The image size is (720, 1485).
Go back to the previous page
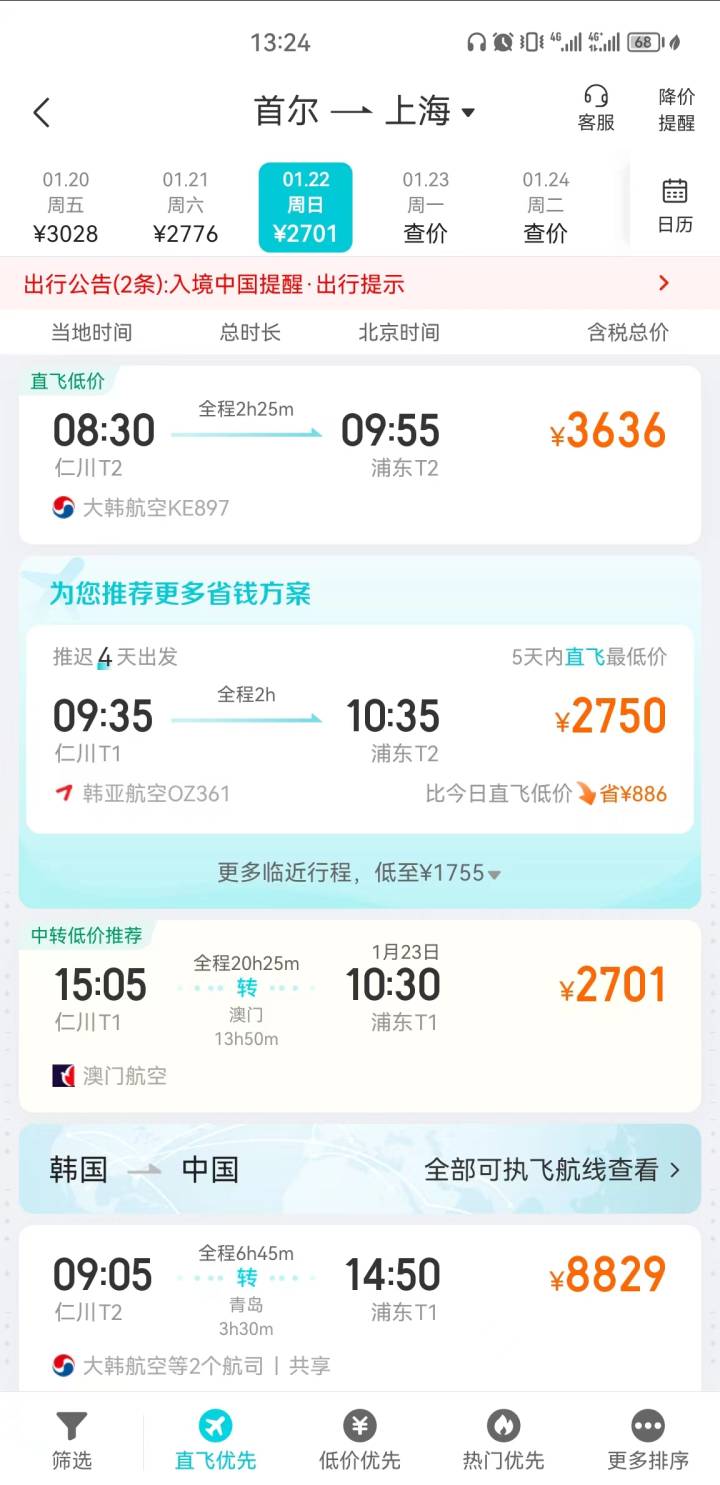(x=41, y=112)
